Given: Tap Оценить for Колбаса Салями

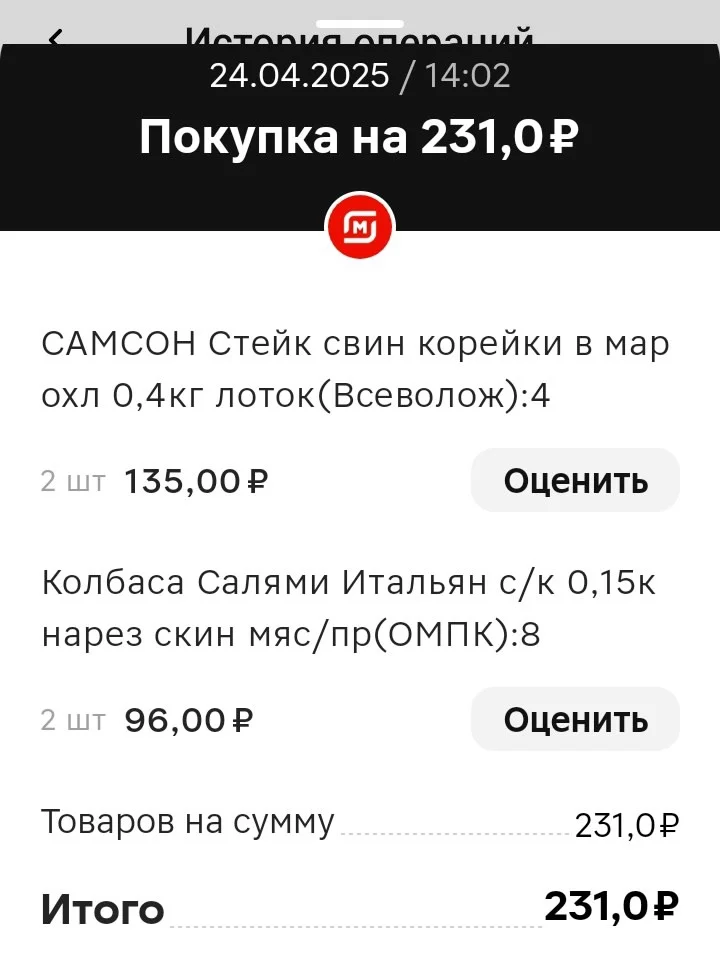Looking at the screenshot, I should [575, 719].
